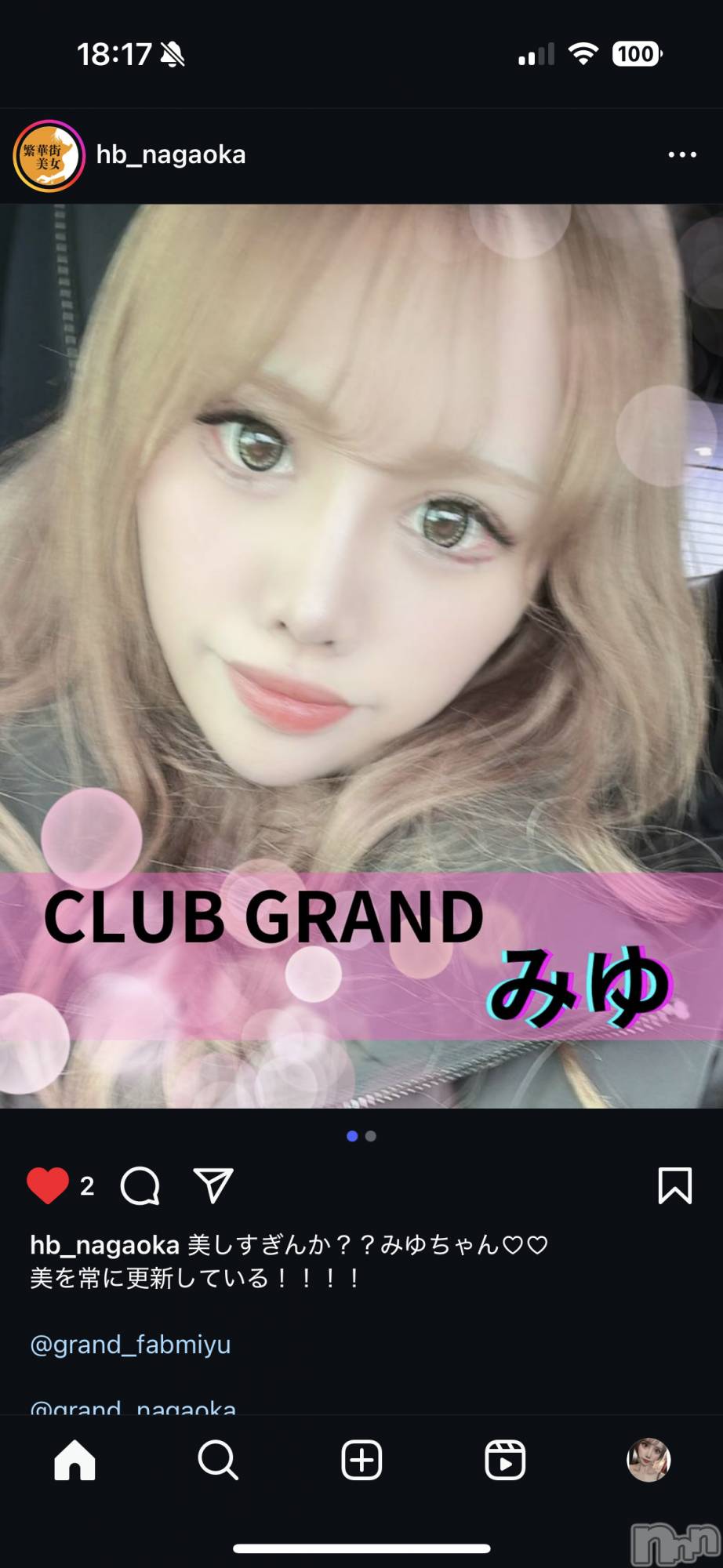Save the post with the bookmark icon

[x=674, y=1185]
